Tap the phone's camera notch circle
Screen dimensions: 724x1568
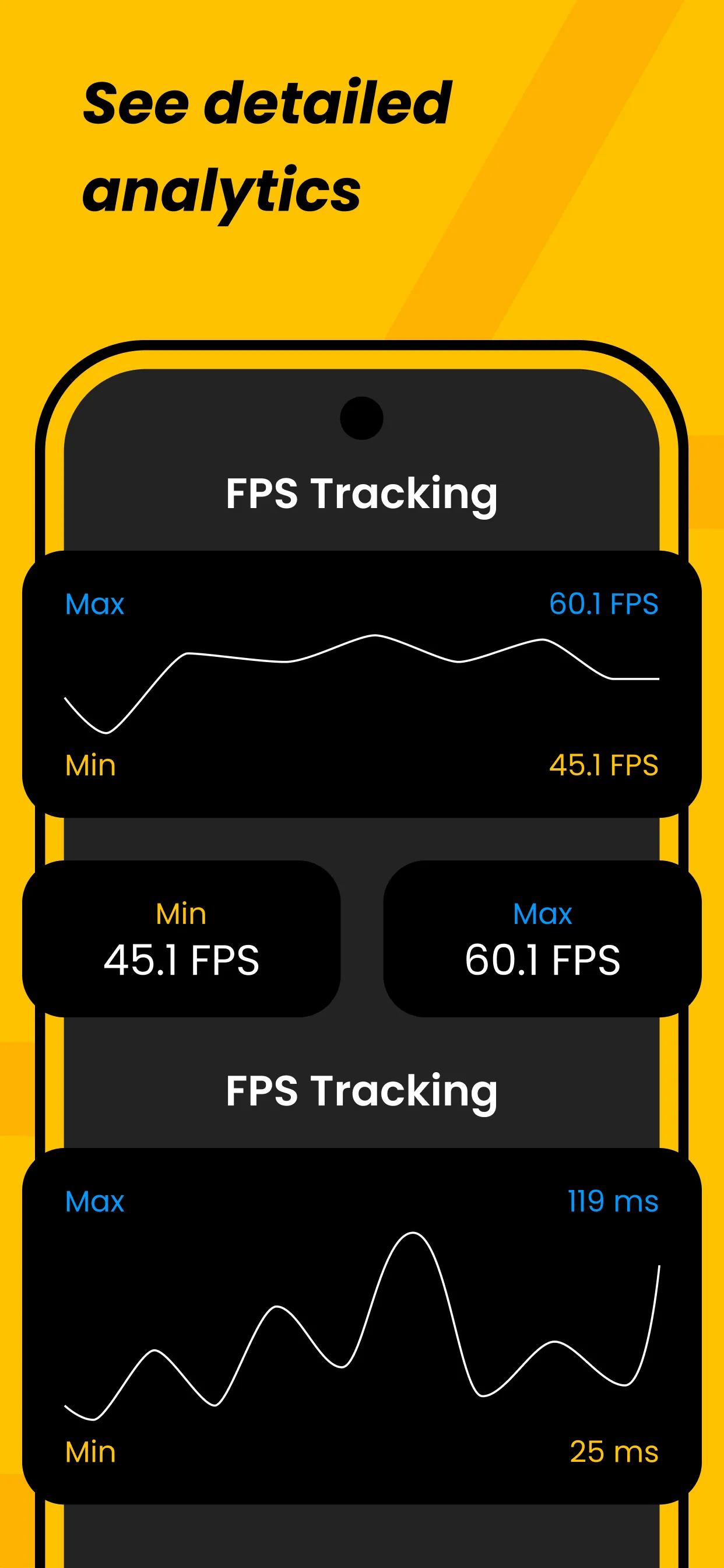[x=363, y=418]
